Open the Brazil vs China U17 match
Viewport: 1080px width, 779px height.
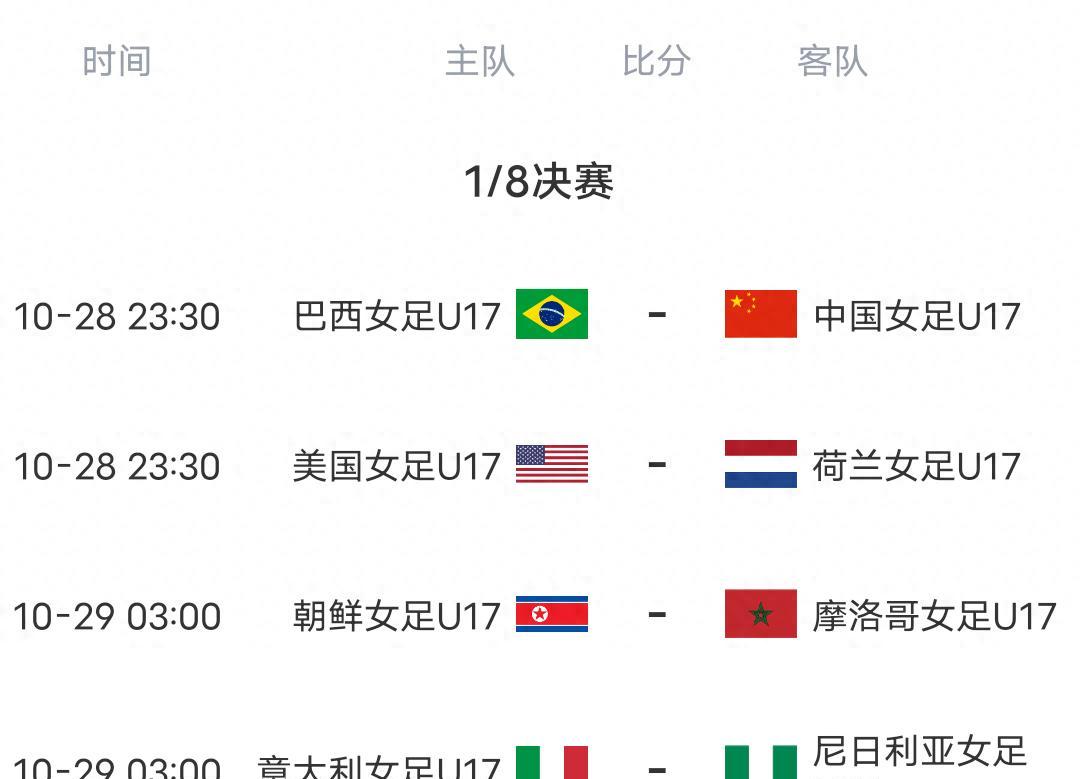pos(655,315)
